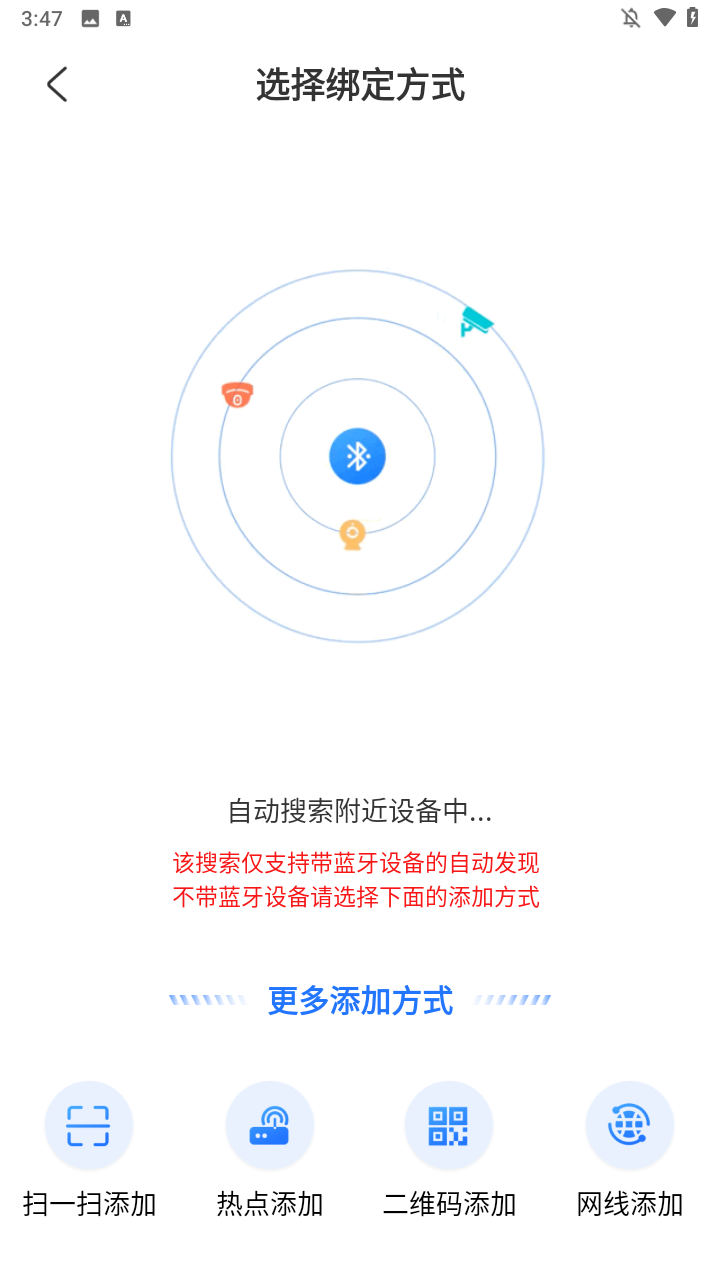Select 网线添加 network cable method
The width and height of the screenshot is (720, 1280).
click(x=630, y=1126)
